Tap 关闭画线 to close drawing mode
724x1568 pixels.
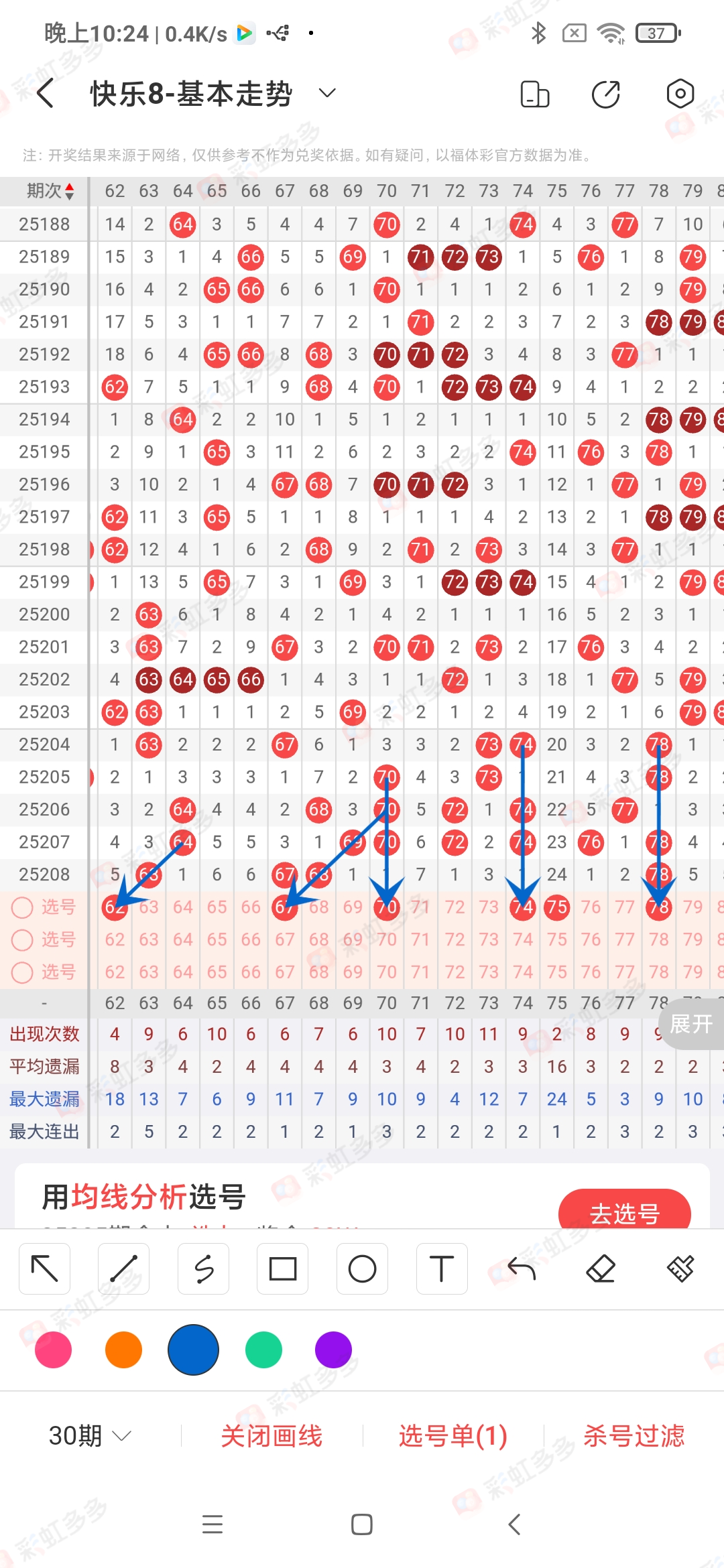click(x=271, y=1435)
